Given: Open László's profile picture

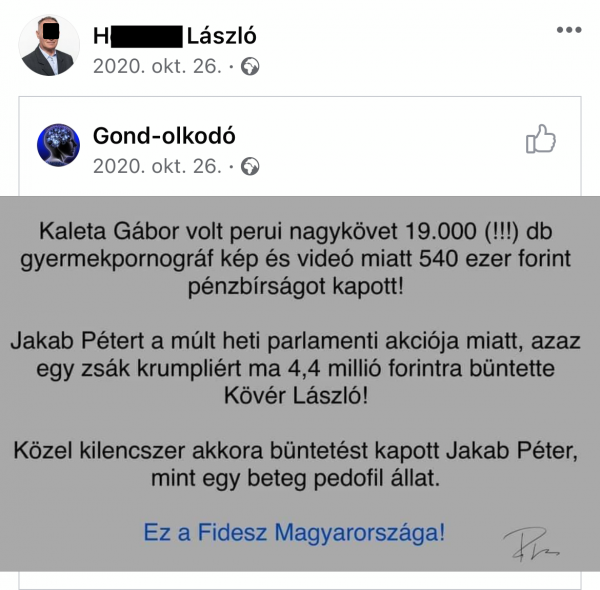Looking at the screenshot, I should point(47,47).
